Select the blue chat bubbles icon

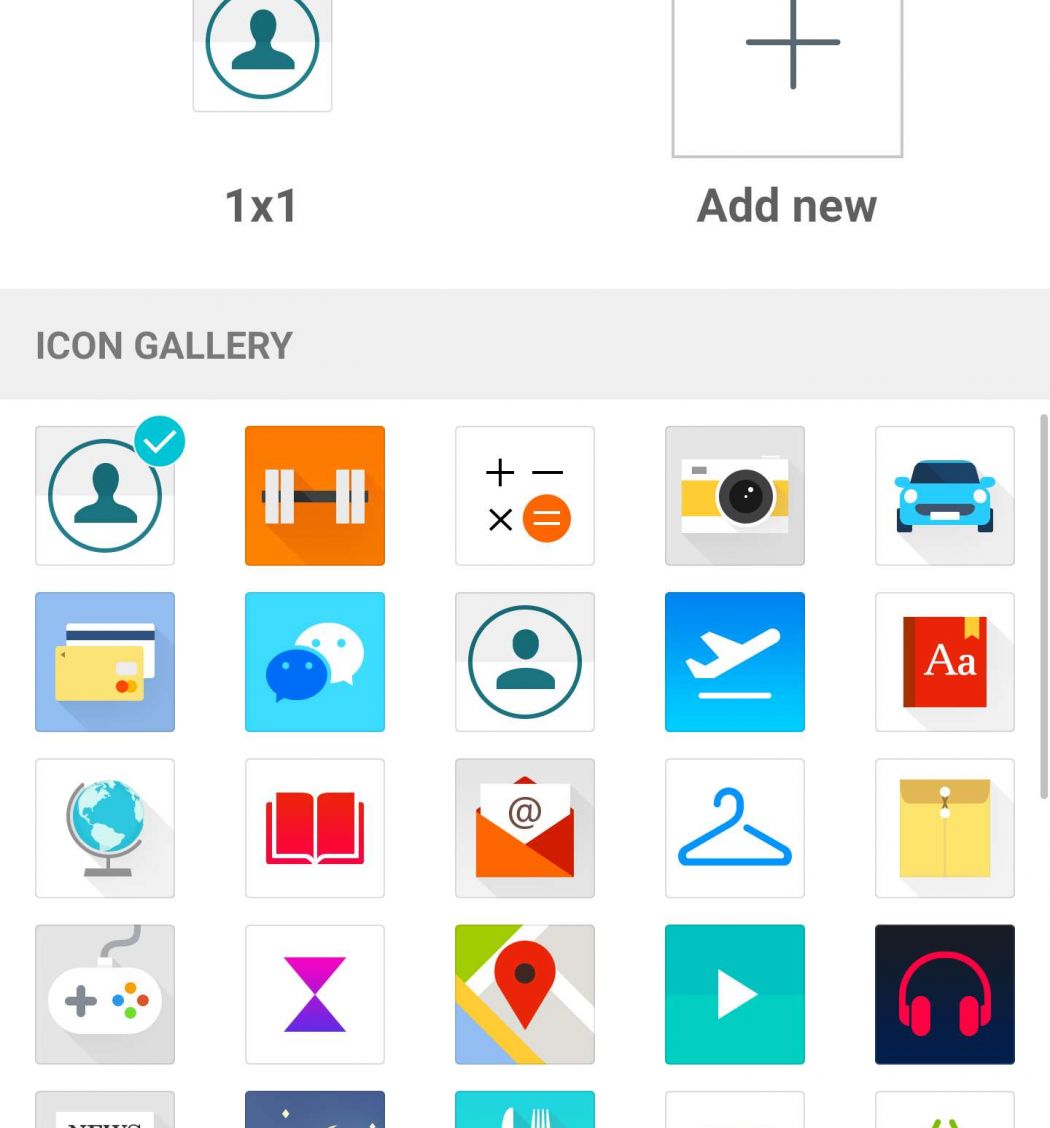point(315,662)
